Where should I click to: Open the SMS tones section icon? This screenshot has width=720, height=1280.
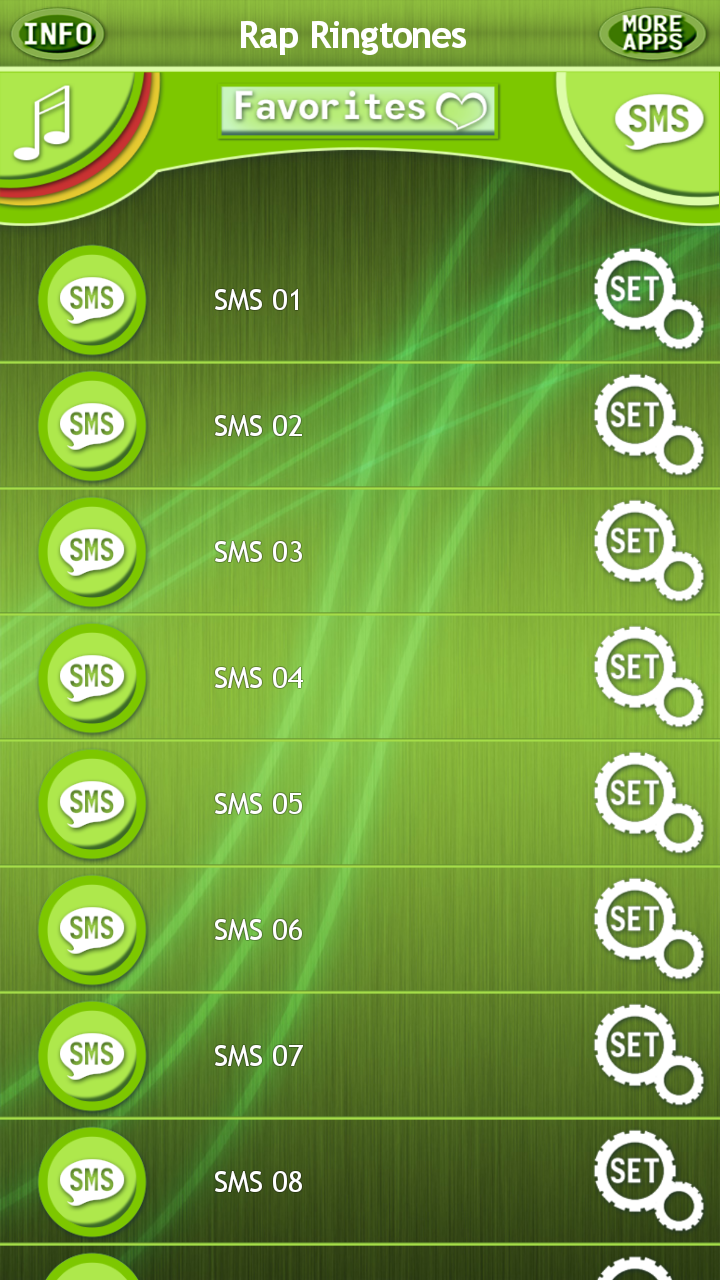point(660,120)
